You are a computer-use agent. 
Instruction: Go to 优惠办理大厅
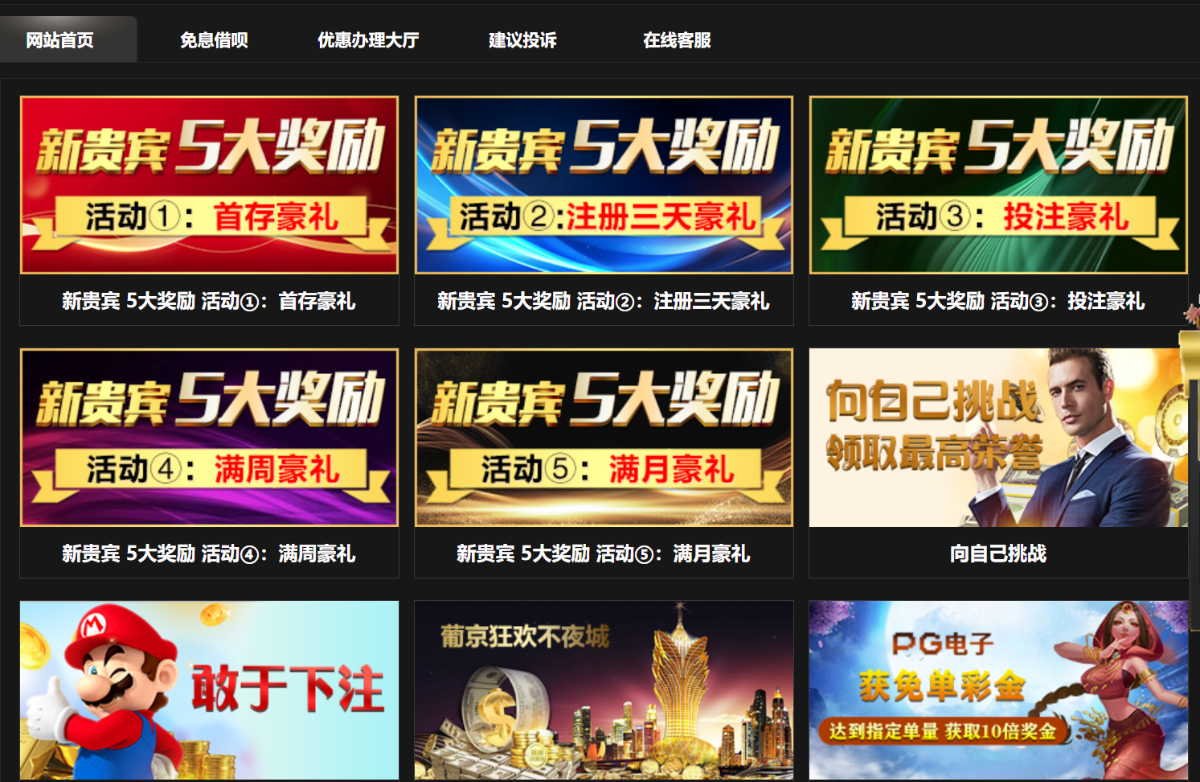coord(368,41)
